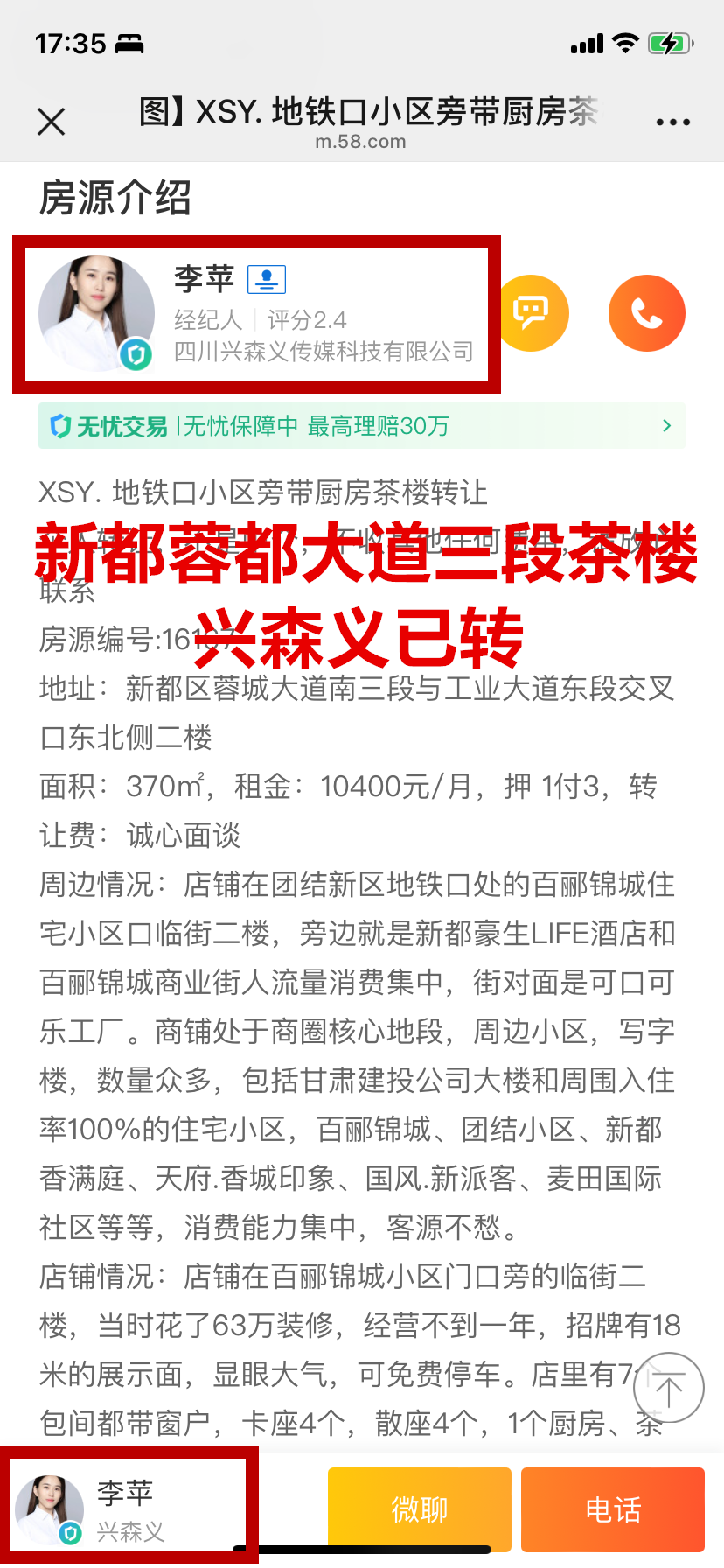Viewport: 724px width, 1568px height.
Task: Tap the 微聊 button
Action: click(419, 1509)
